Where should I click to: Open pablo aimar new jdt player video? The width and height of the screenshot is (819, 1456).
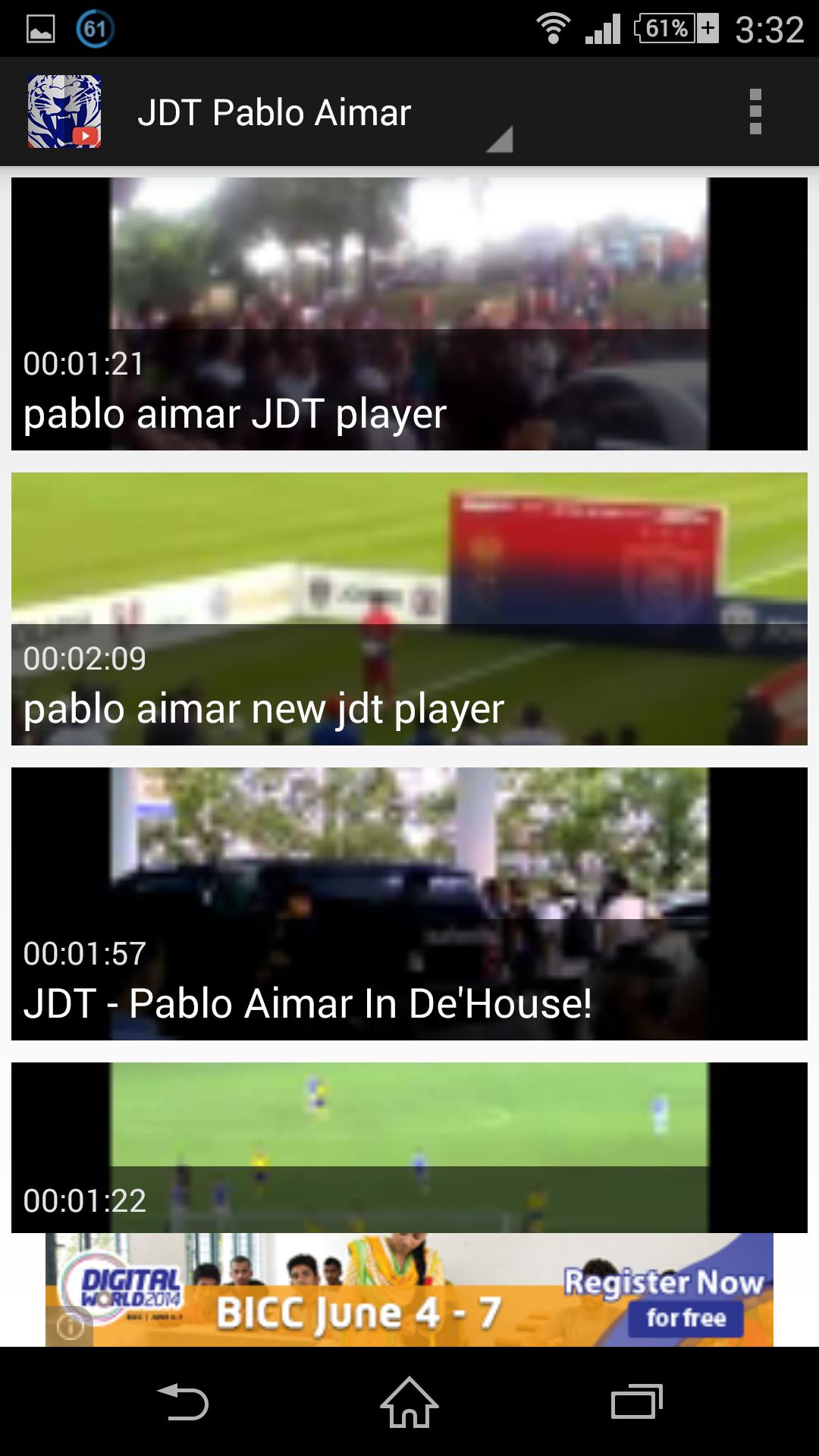pyautogui.click(x=409, y=607)
